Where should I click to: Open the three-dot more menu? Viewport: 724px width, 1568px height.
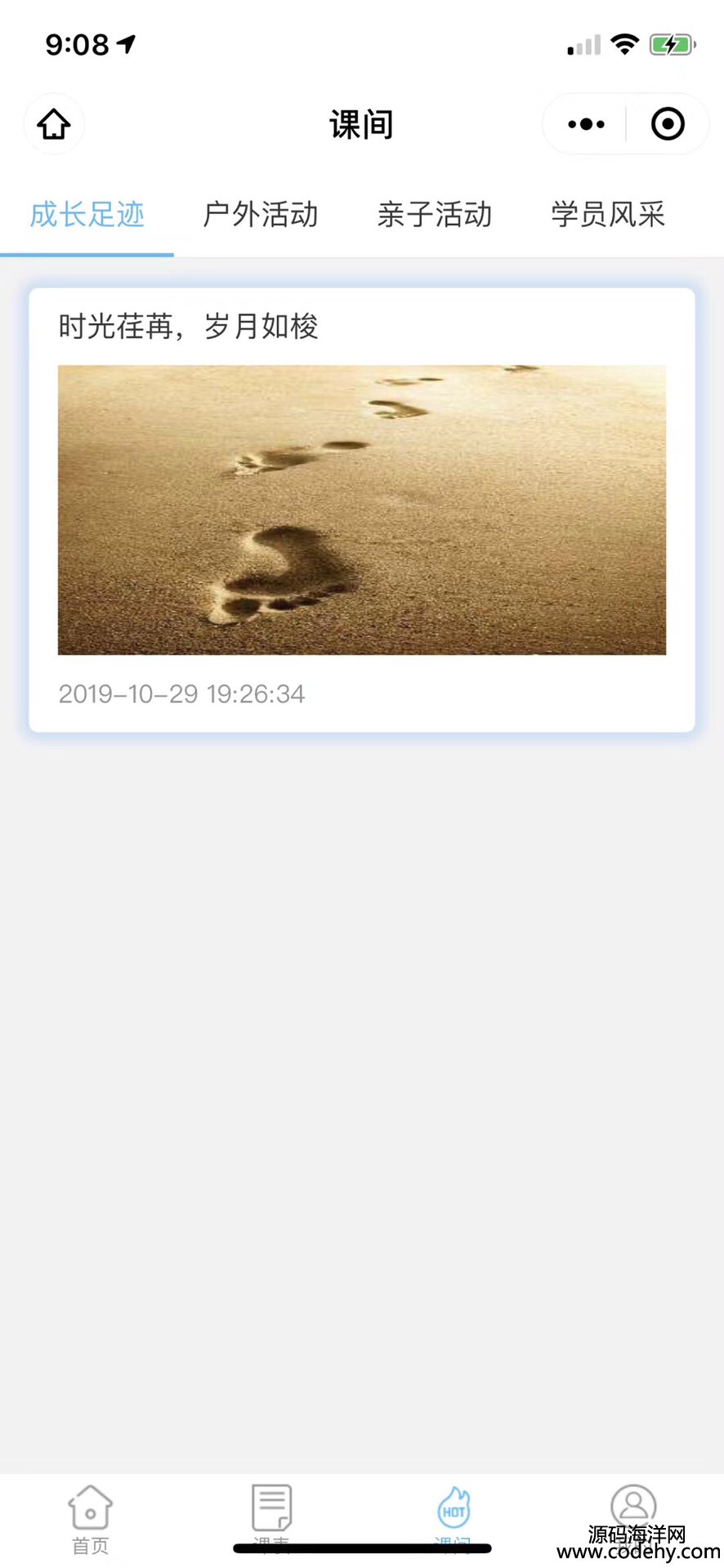click(586, 124)
